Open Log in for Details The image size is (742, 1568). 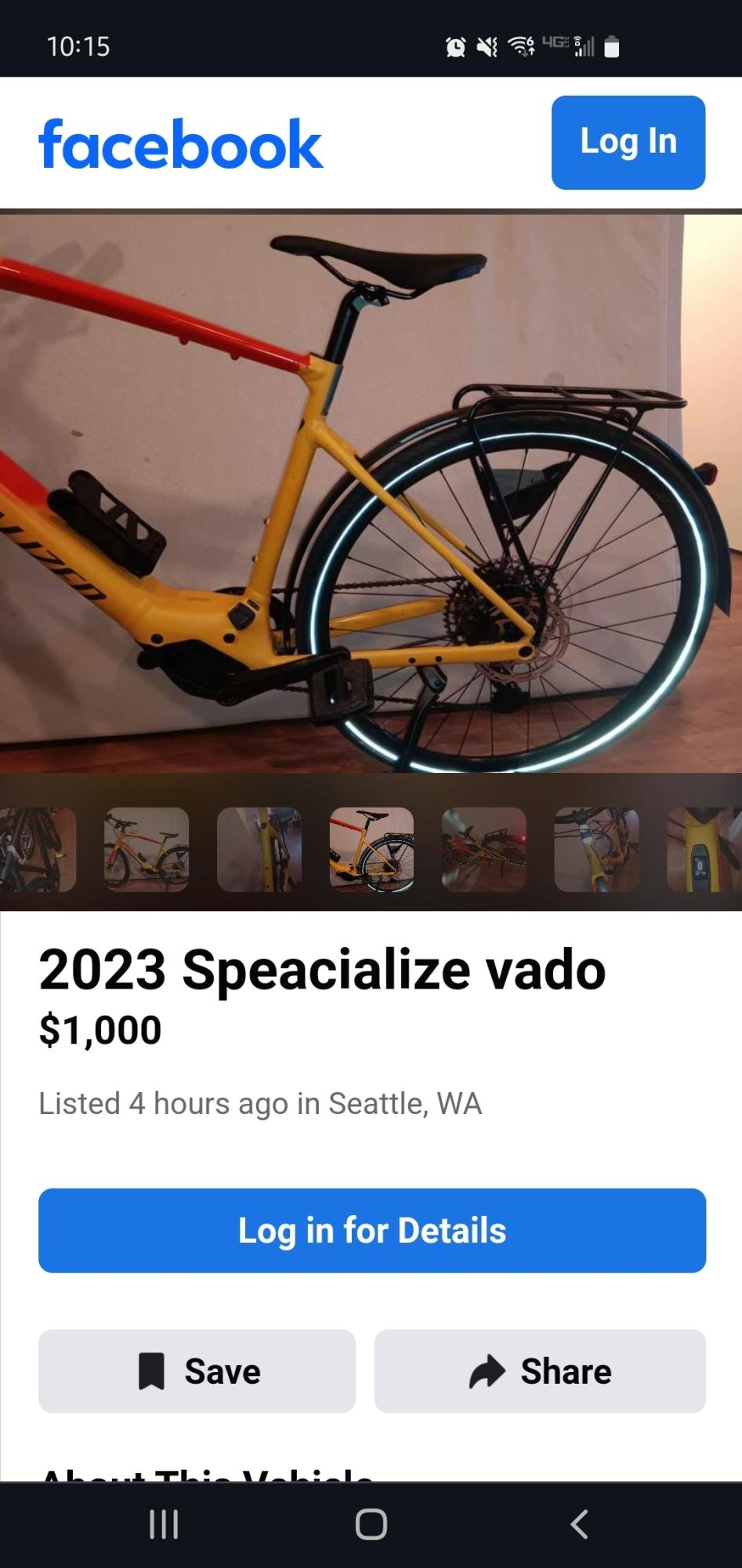click(371, 1230)
